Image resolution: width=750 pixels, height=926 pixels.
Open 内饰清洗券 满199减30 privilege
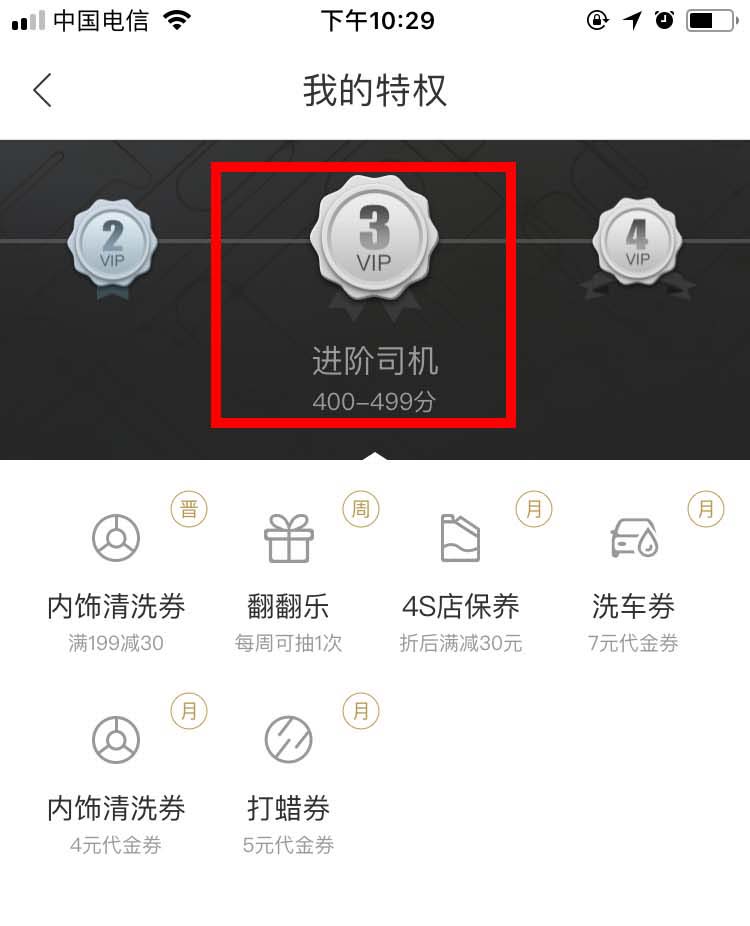coord(116,575)
